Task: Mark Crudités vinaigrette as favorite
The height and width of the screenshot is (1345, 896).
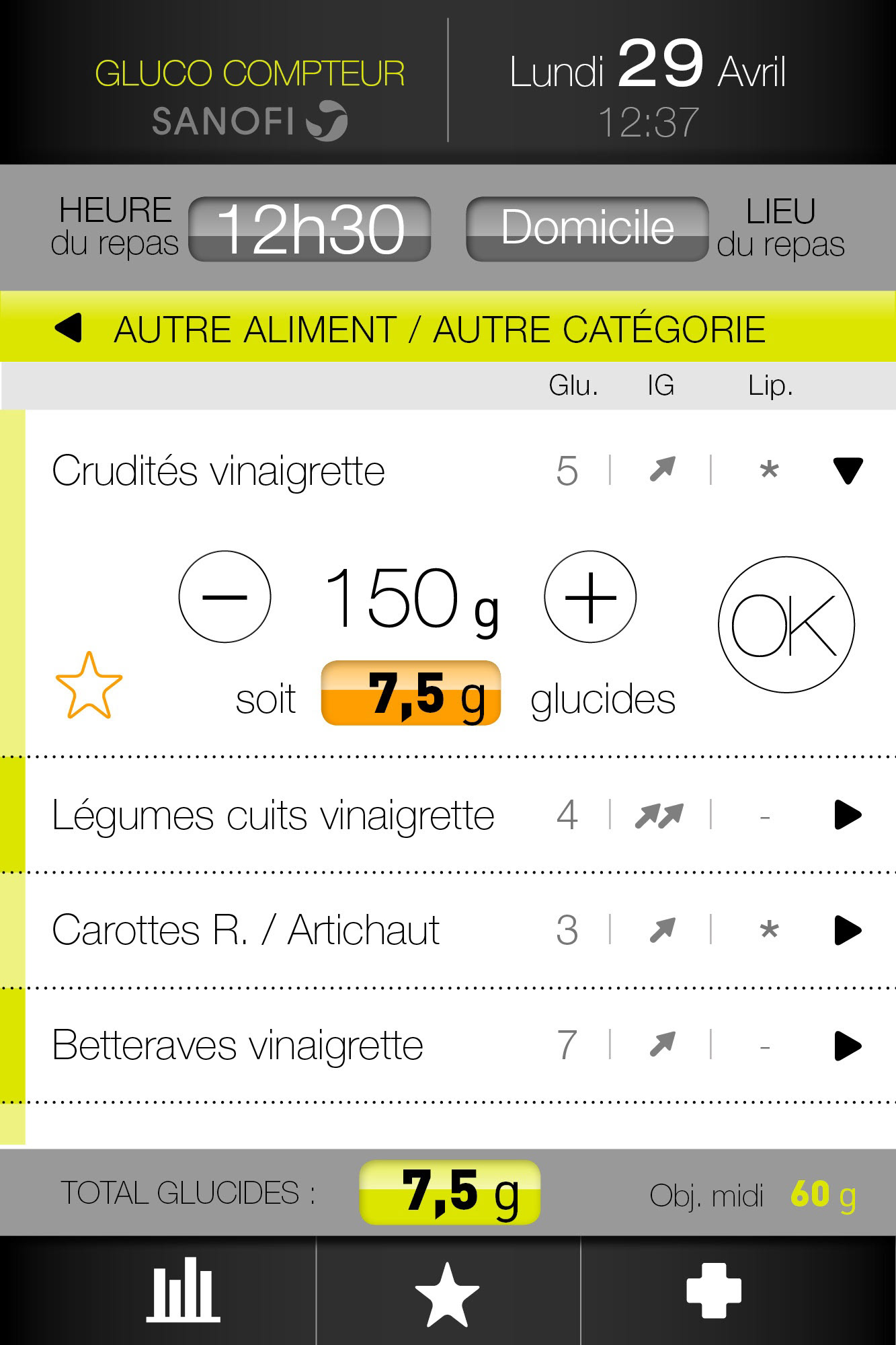Action: [x=89, y=686]
